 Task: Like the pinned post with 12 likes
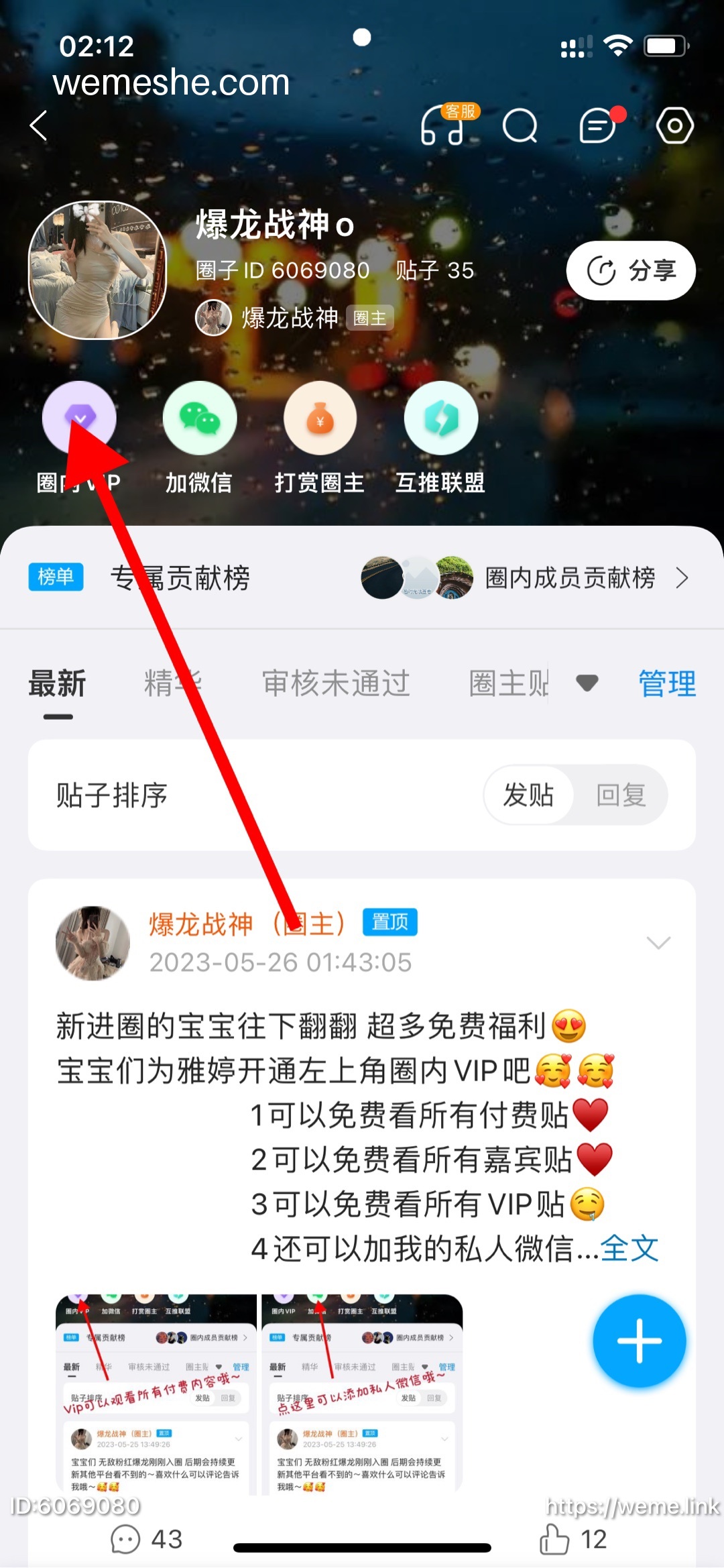[x=572, y=1538]
